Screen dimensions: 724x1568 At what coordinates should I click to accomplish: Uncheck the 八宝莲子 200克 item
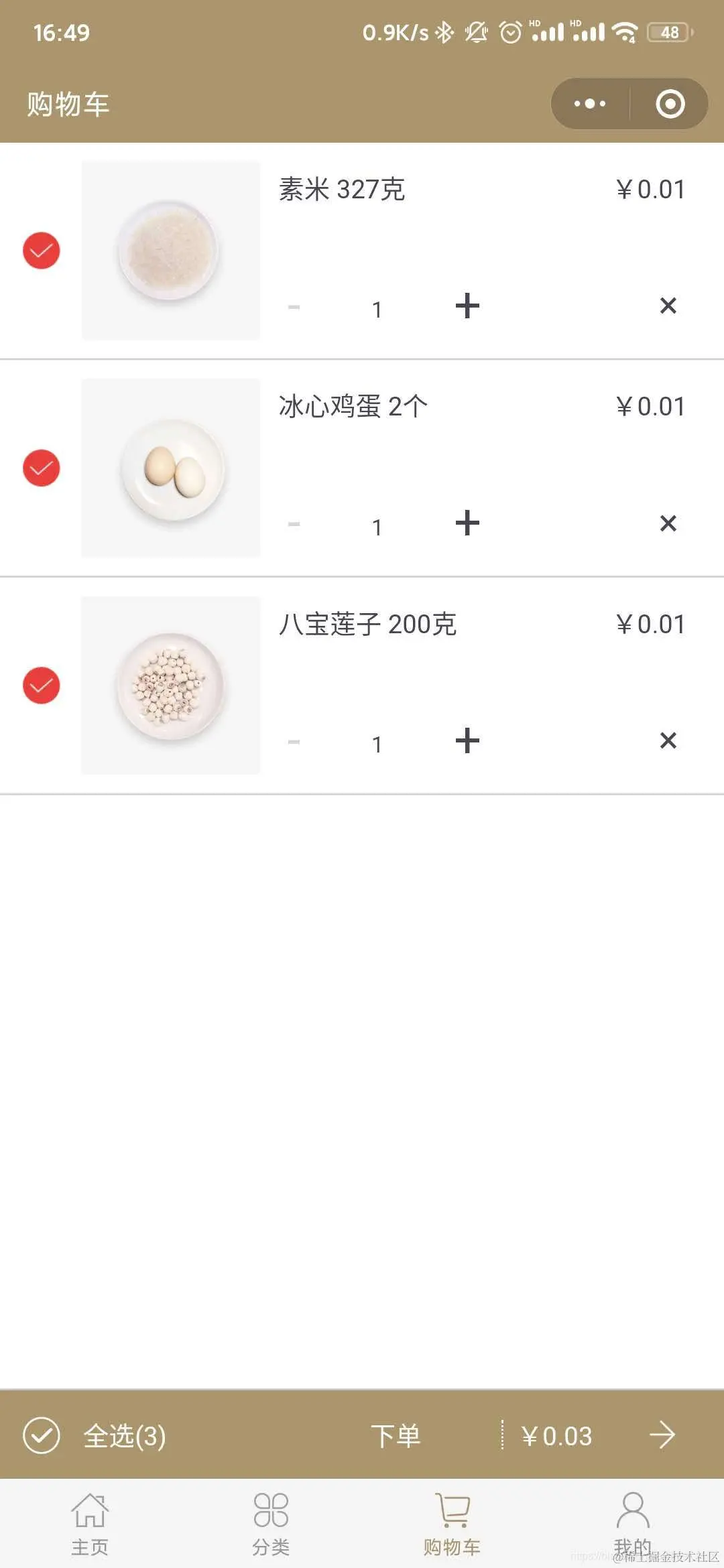(x=42, y=685)
